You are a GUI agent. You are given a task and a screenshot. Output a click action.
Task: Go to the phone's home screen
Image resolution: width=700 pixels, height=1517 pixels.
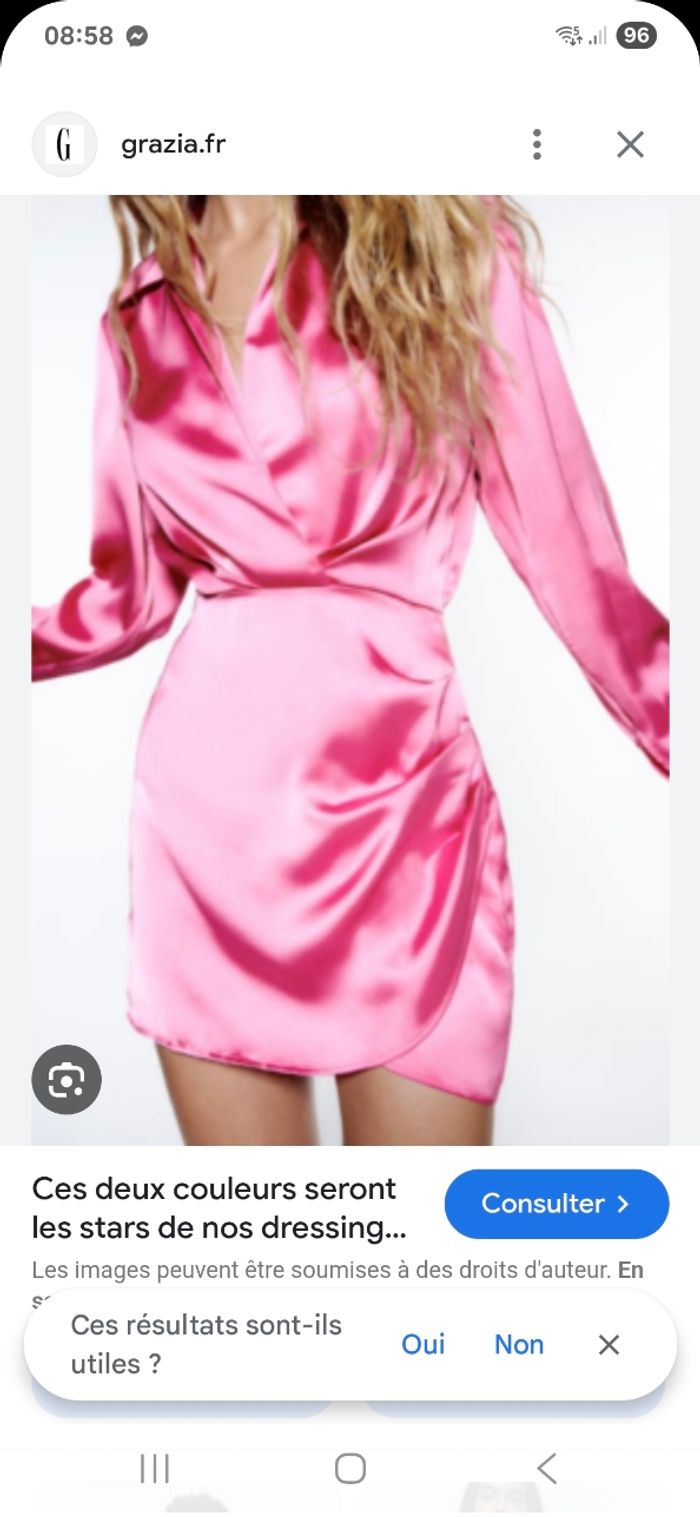click(350, 1468)
